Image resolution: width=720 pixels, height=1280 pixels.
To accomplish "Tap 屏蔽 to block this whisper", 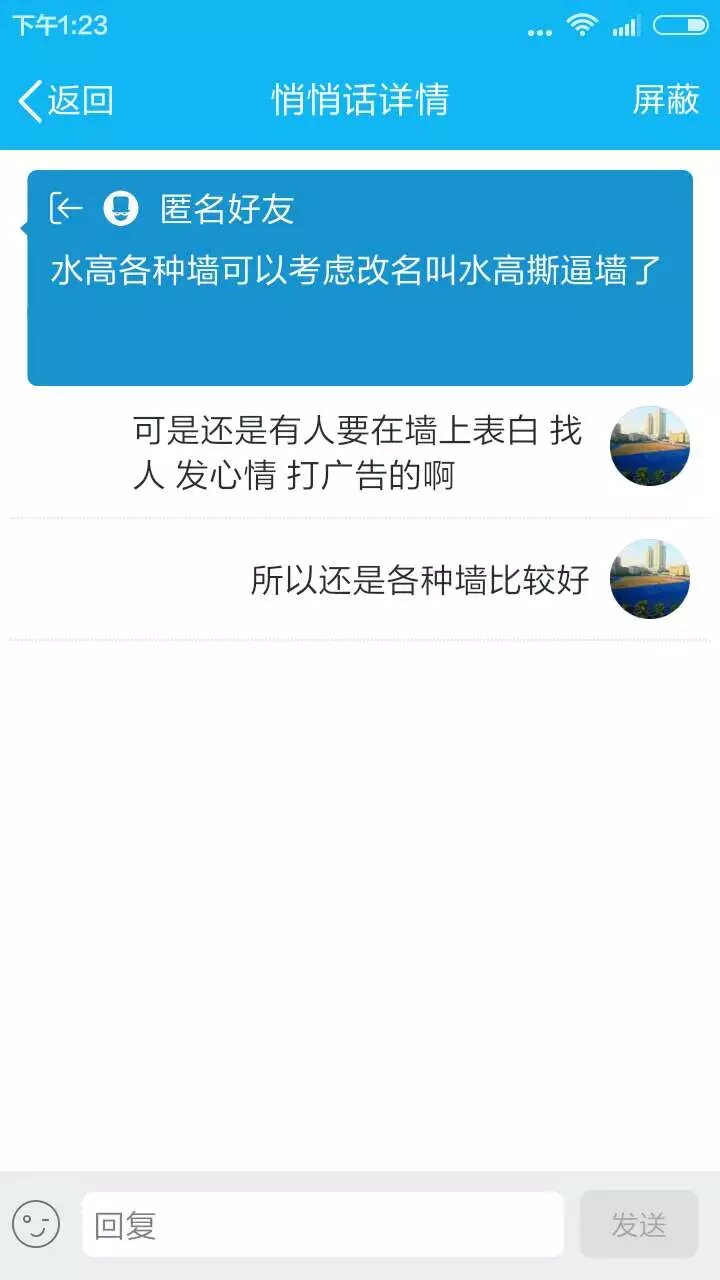I will tap(665, 100).
